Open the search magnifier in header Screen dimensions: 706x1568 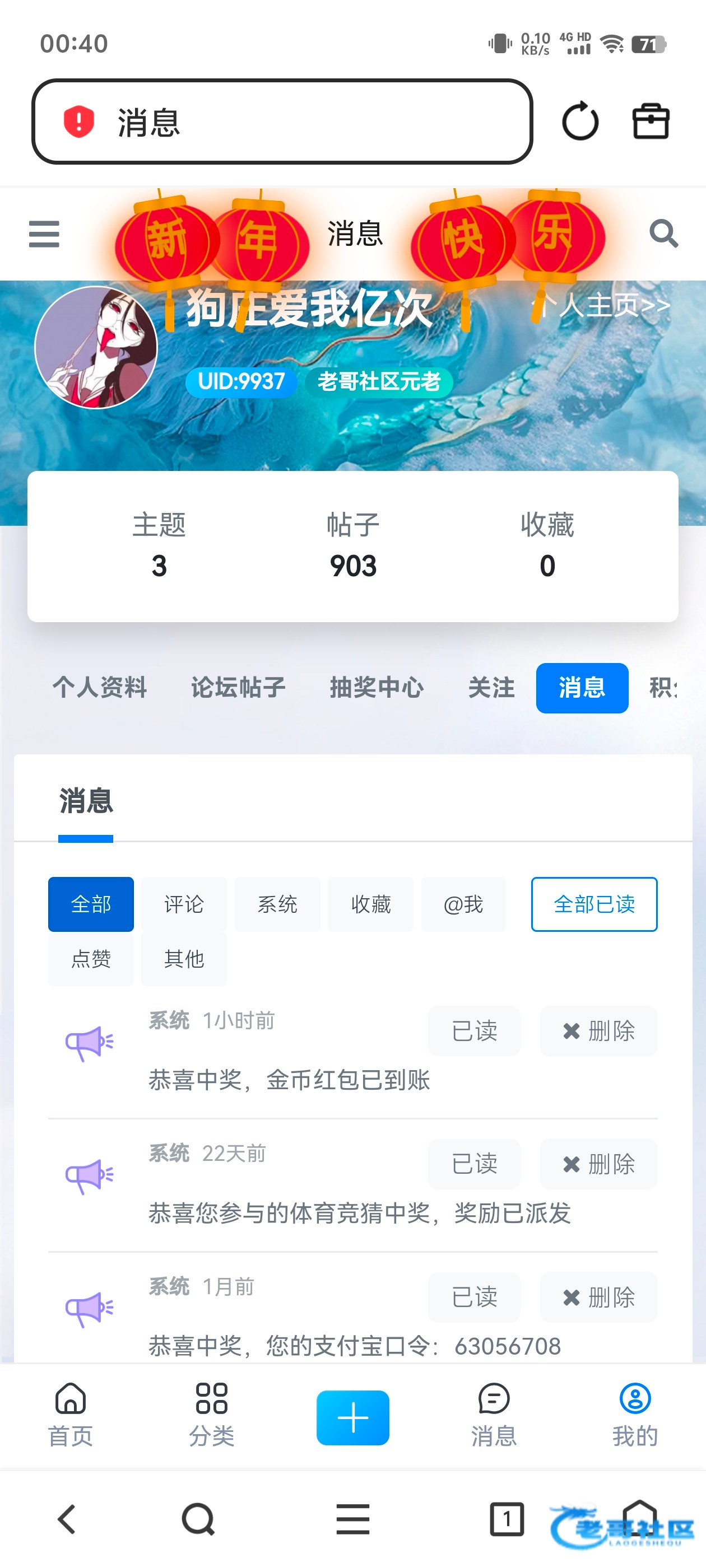click(x=663, y=234)
